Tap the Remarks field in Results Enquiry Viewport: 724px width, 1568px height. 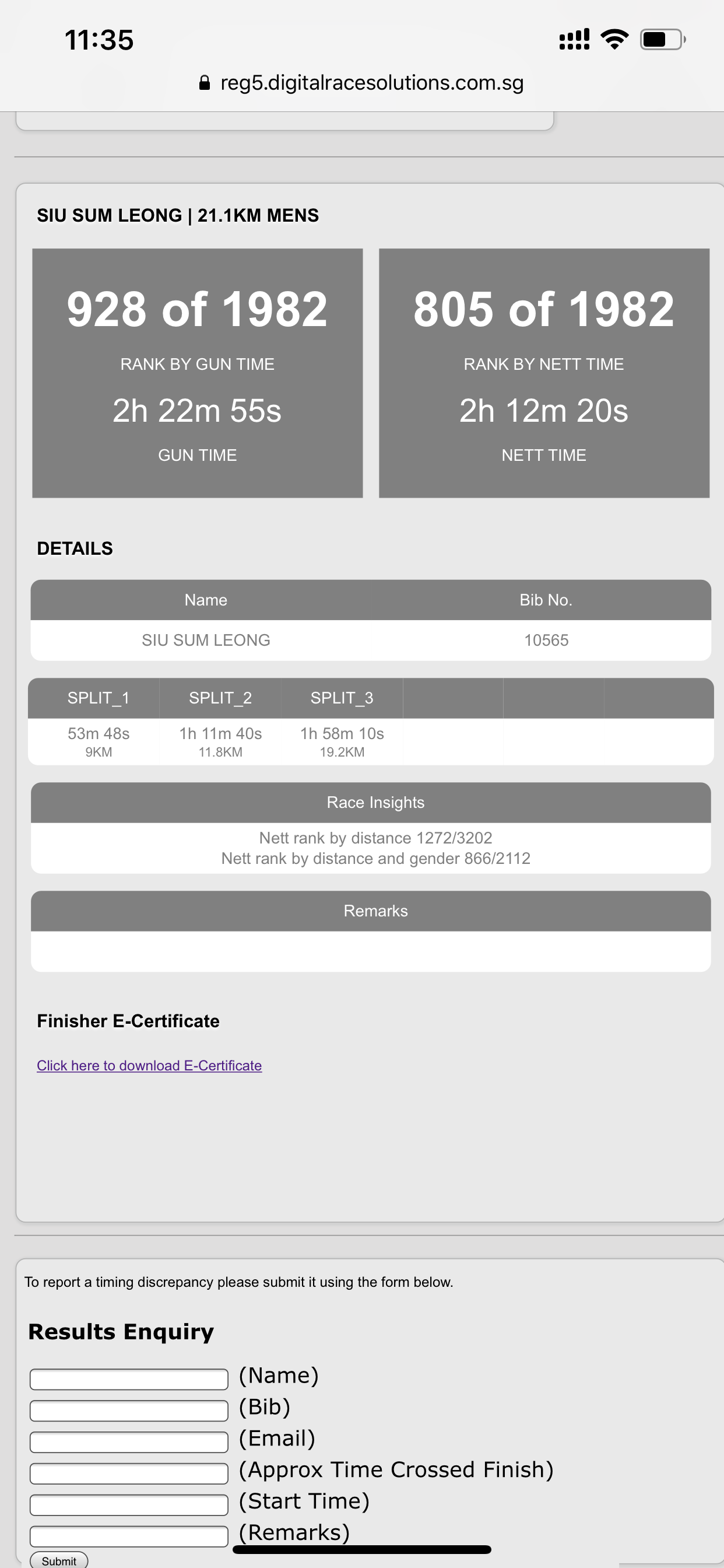coord(129,1536)
